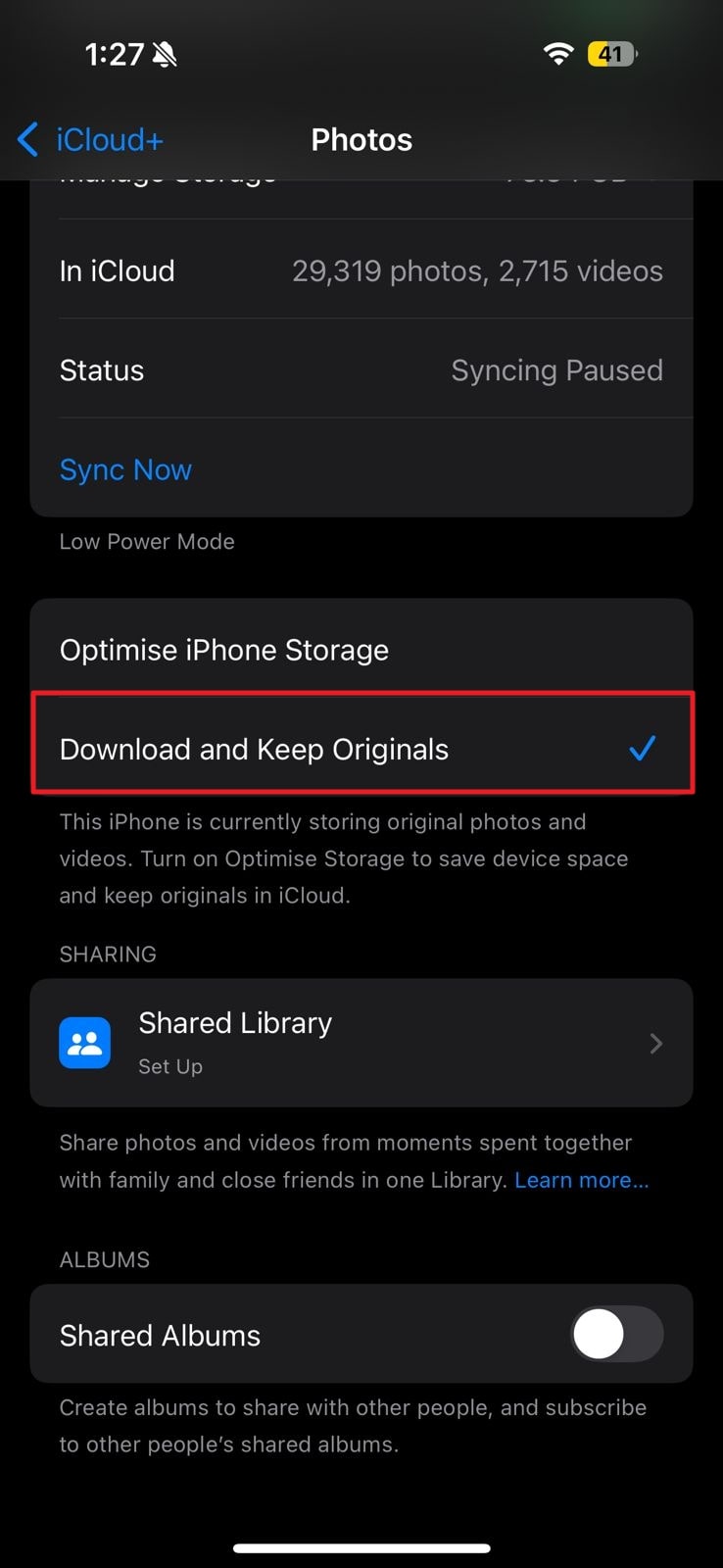
Task: Choose Download and Keep Originals
Action: coord(361,750)
